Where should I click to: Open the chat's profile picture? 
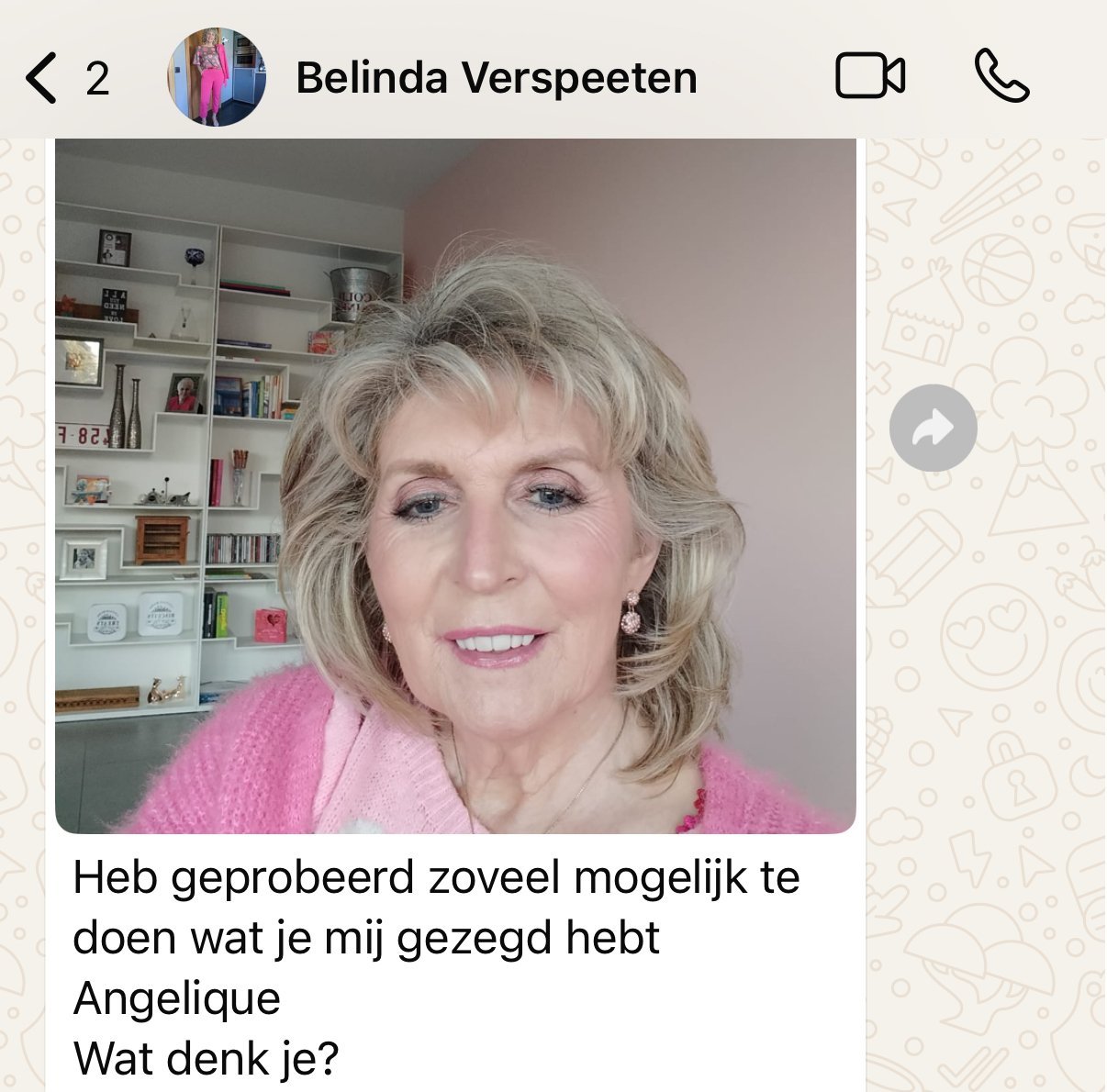(217, 77)
